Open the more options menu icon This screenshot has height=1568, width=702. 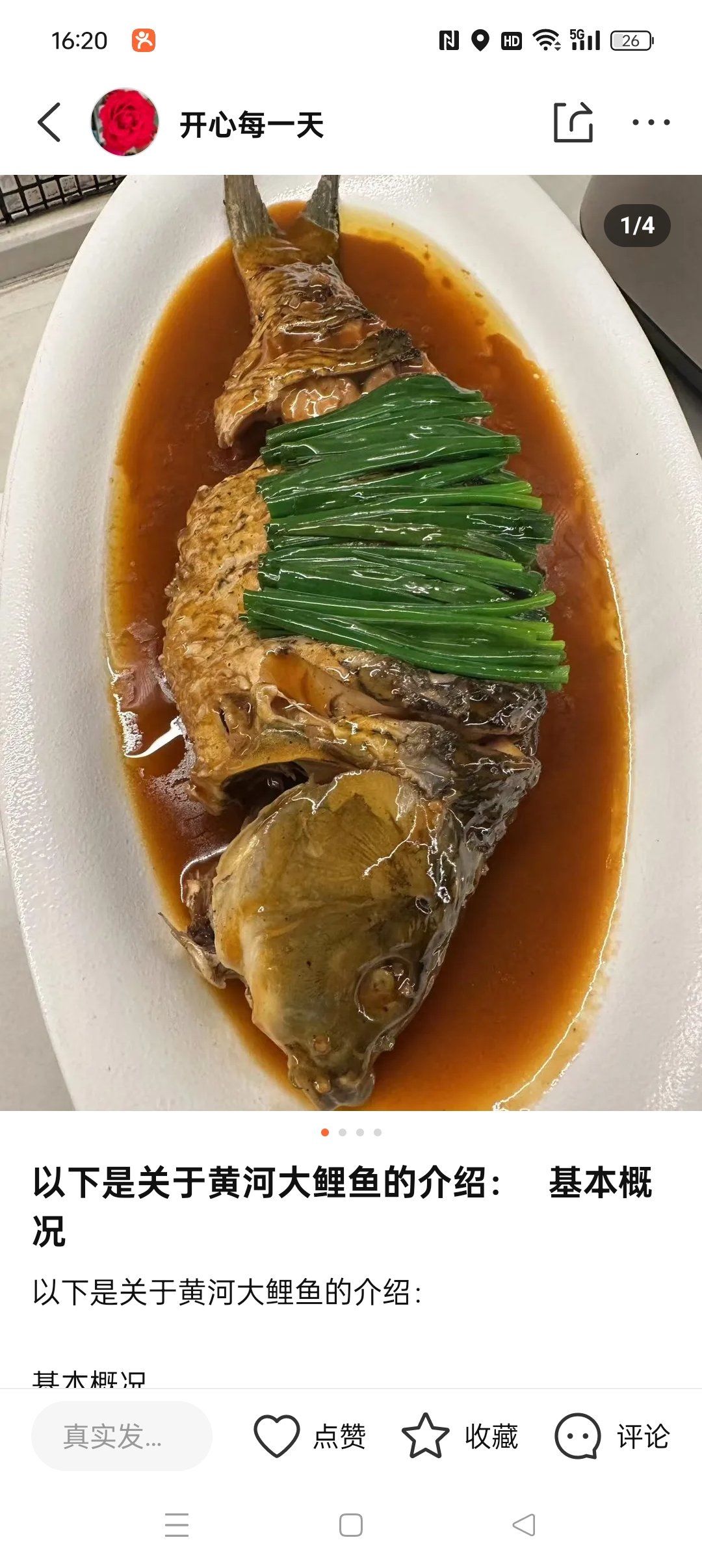pos(650,121)
